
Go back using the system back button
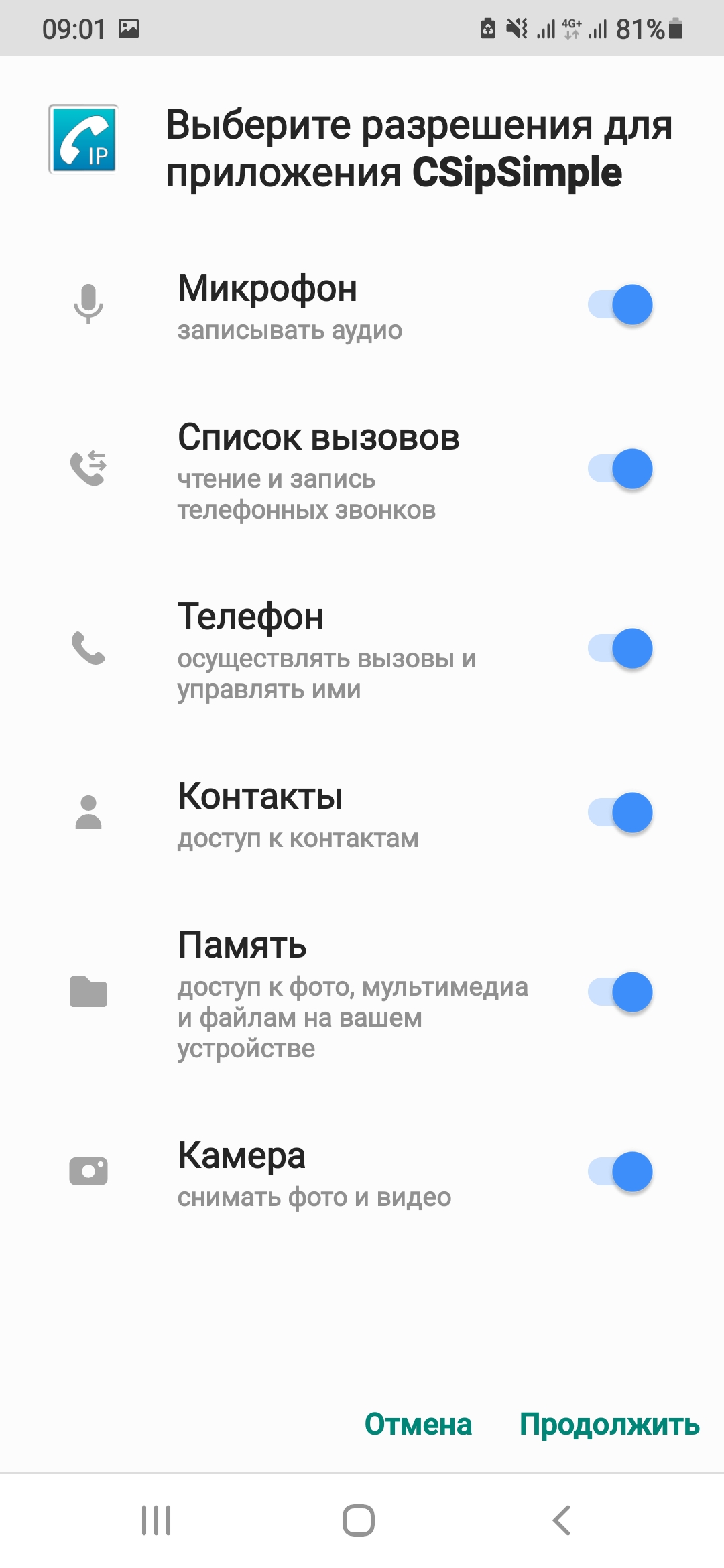tap(562, 1520)
